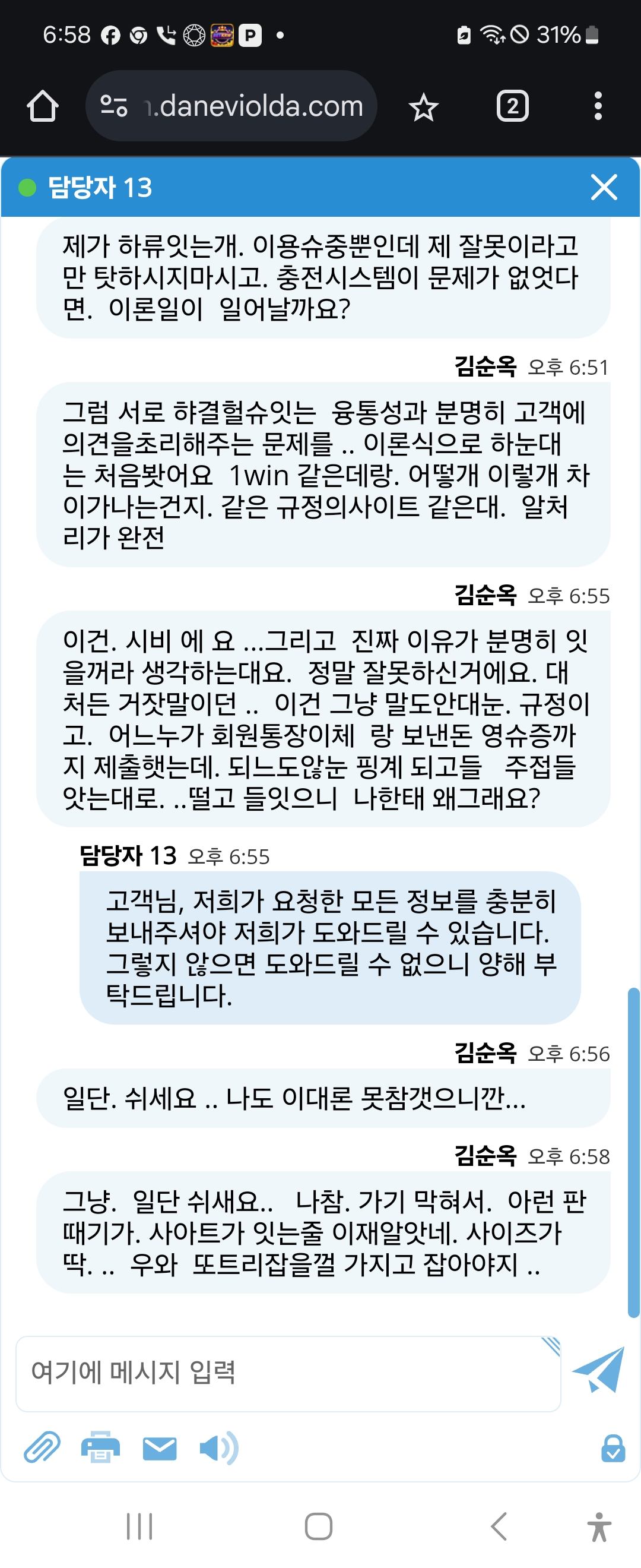
Task: View site information icon in address bar
Action: [x=114, y=106]
